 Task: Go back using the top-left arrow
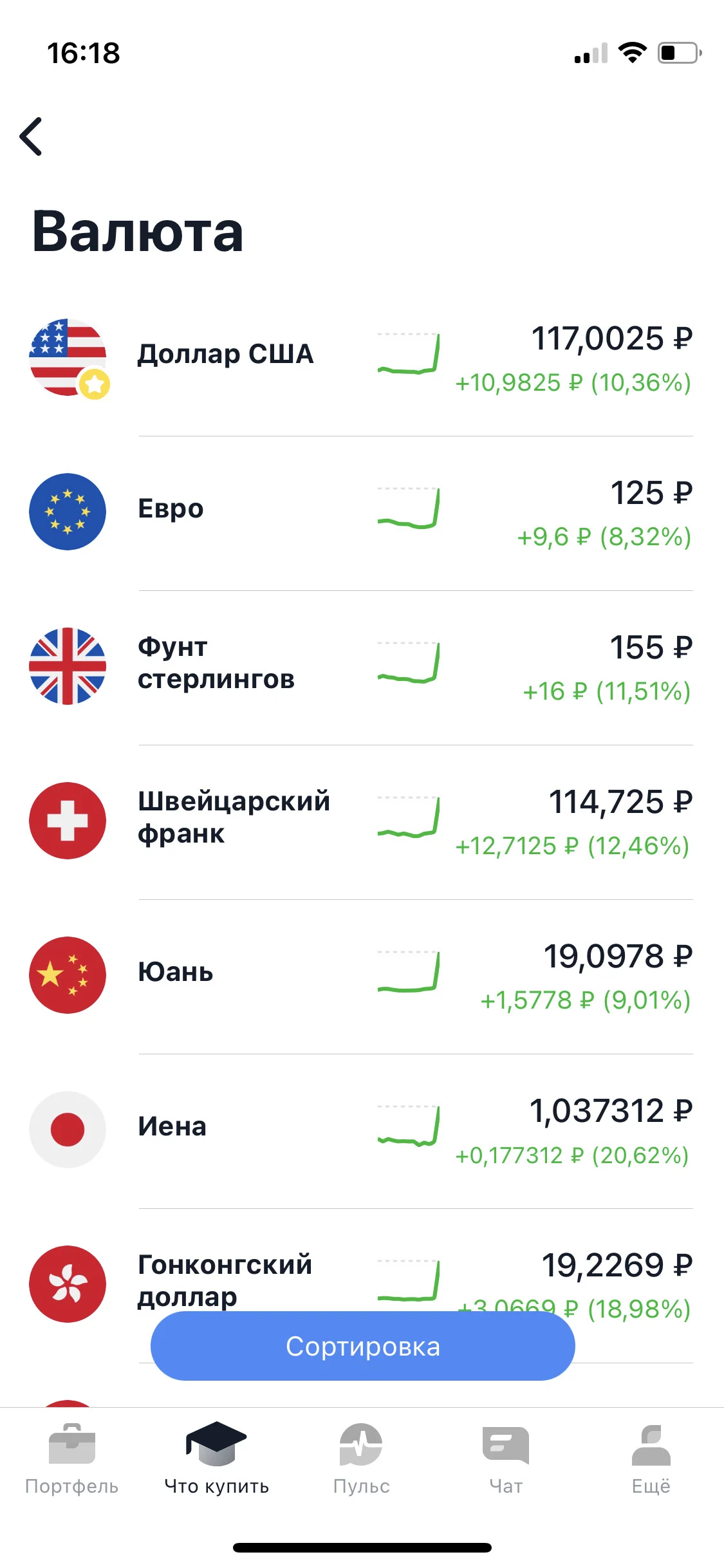click(31, 136)
